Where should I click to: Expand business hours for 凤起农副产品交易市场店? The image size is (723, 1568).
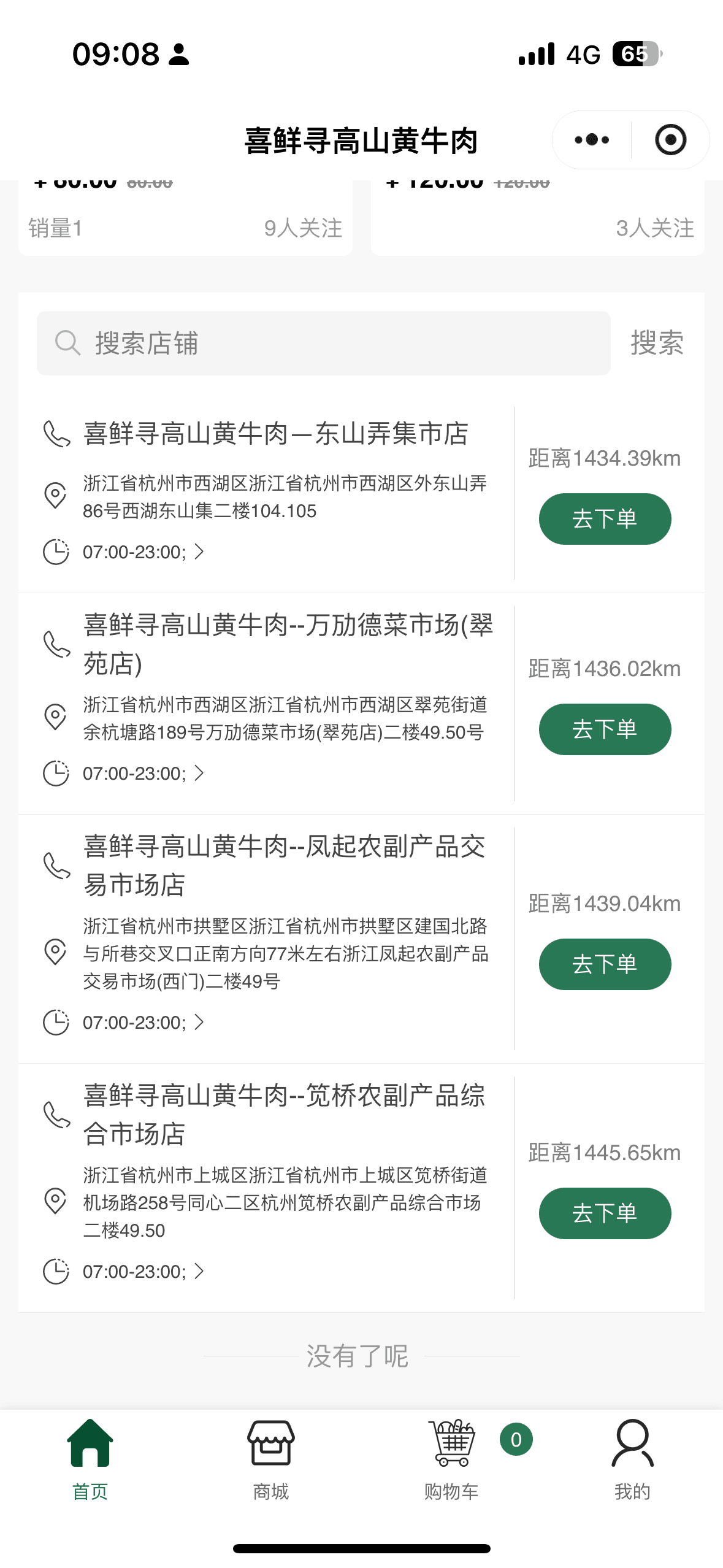[x=143, y=1023]
